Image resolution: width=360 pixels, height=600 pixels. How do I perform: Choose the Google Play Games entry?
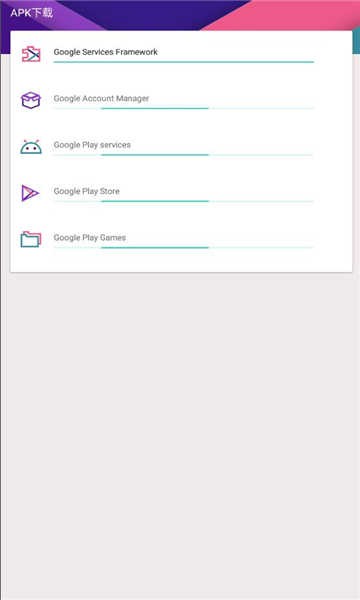click(181, 239)
